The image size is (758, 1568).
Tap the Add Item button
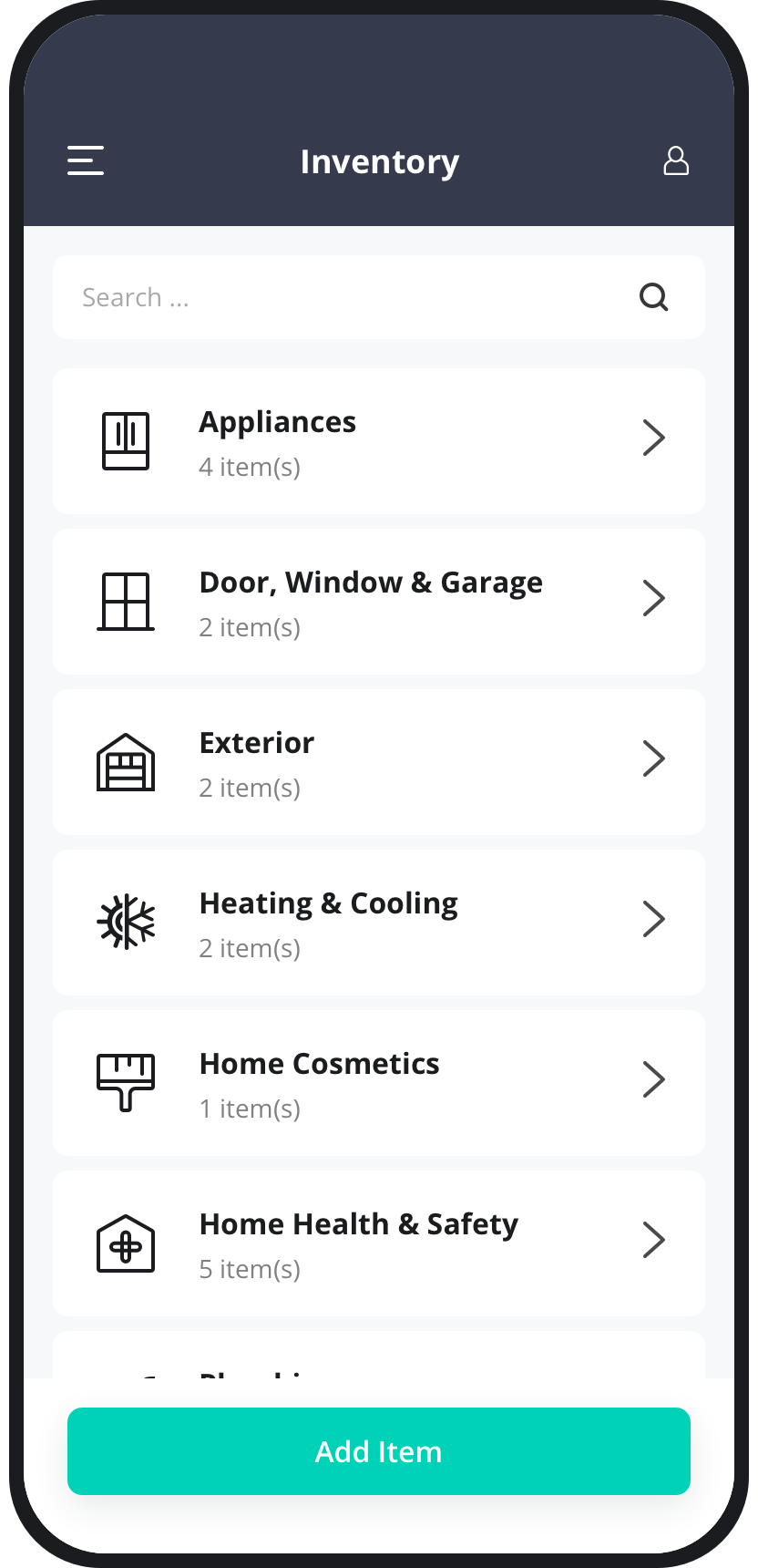point(379,1451)
